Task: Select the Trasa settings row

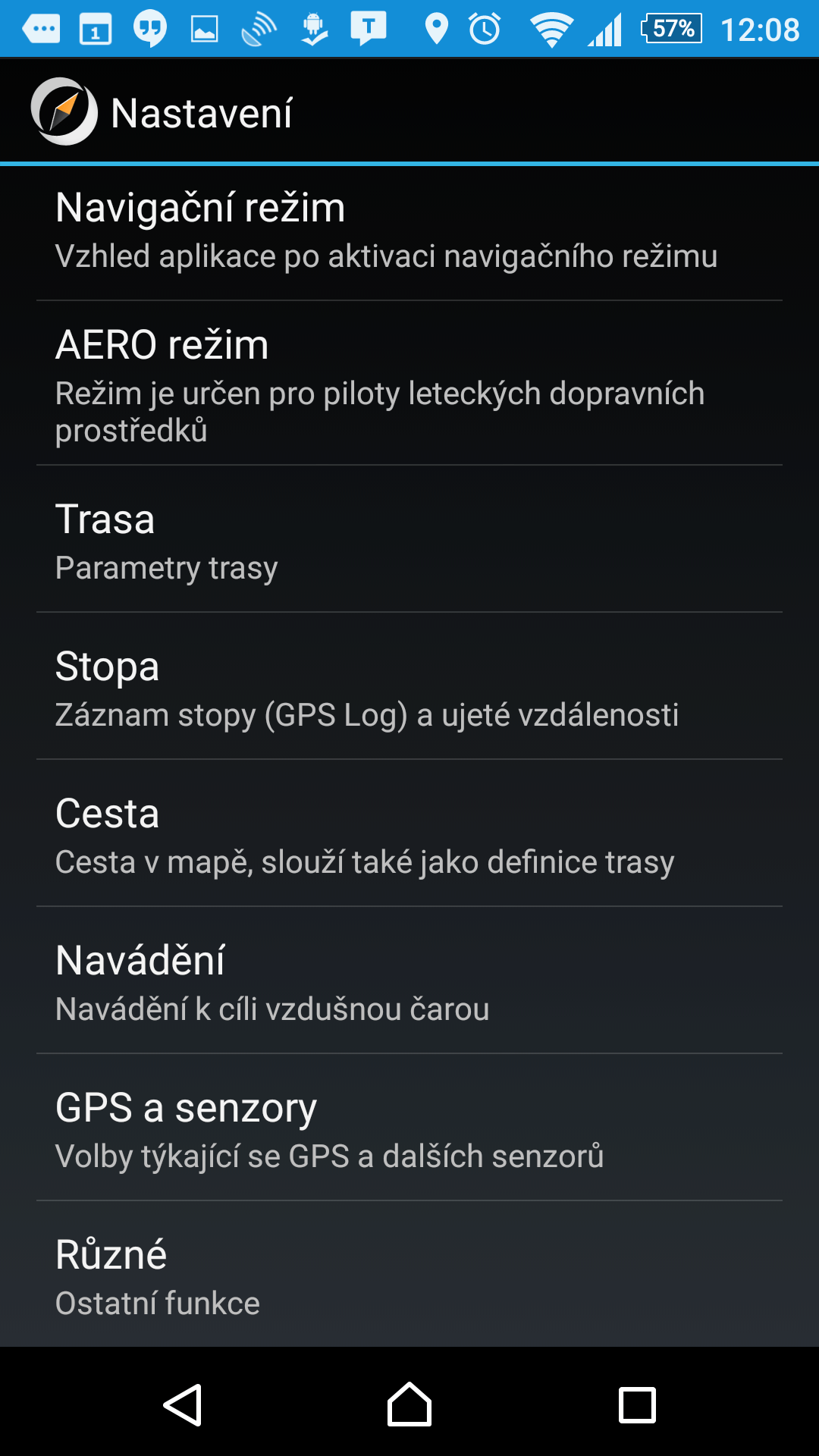Action: [x=409, y=539]
